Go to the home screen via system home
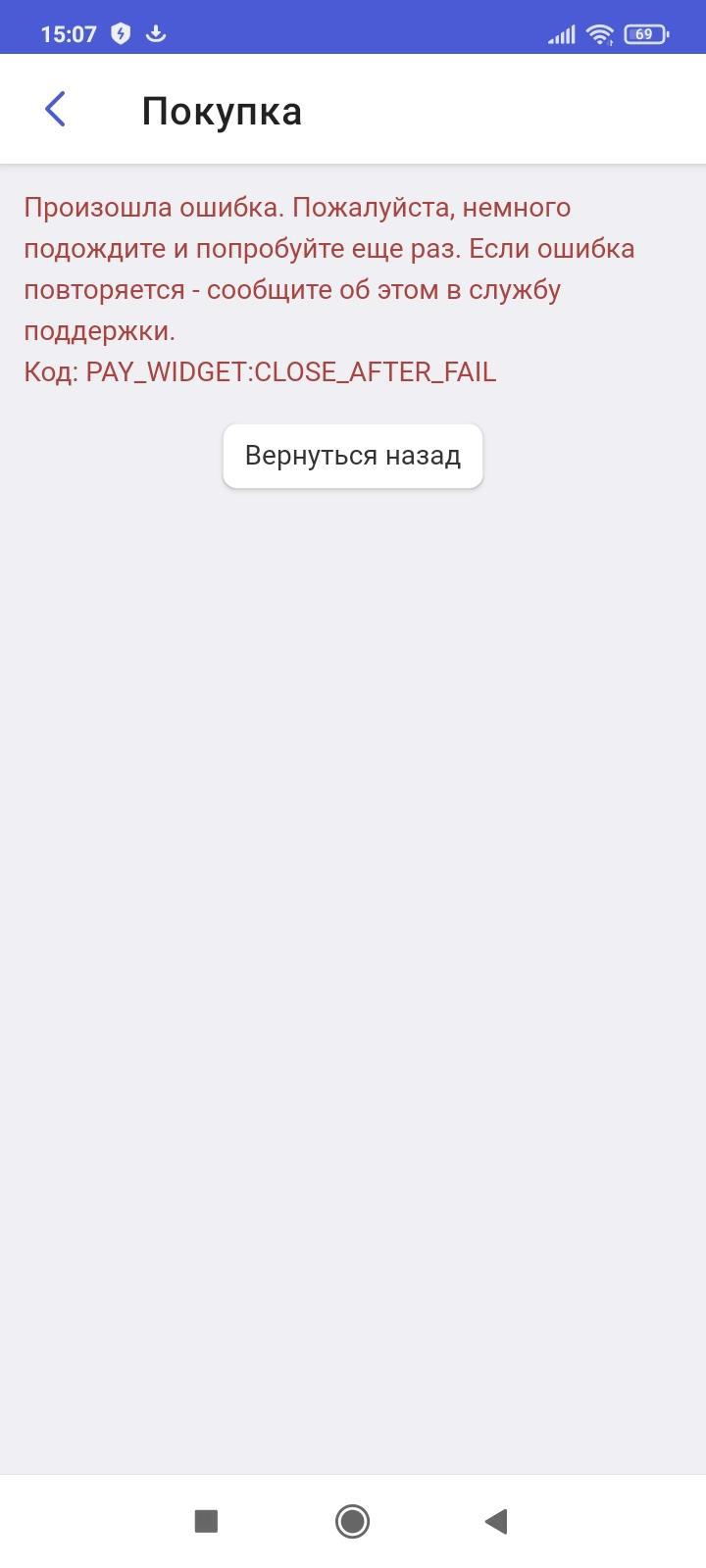This screenshot has width=706, height=1568. tap(353, 1521)
